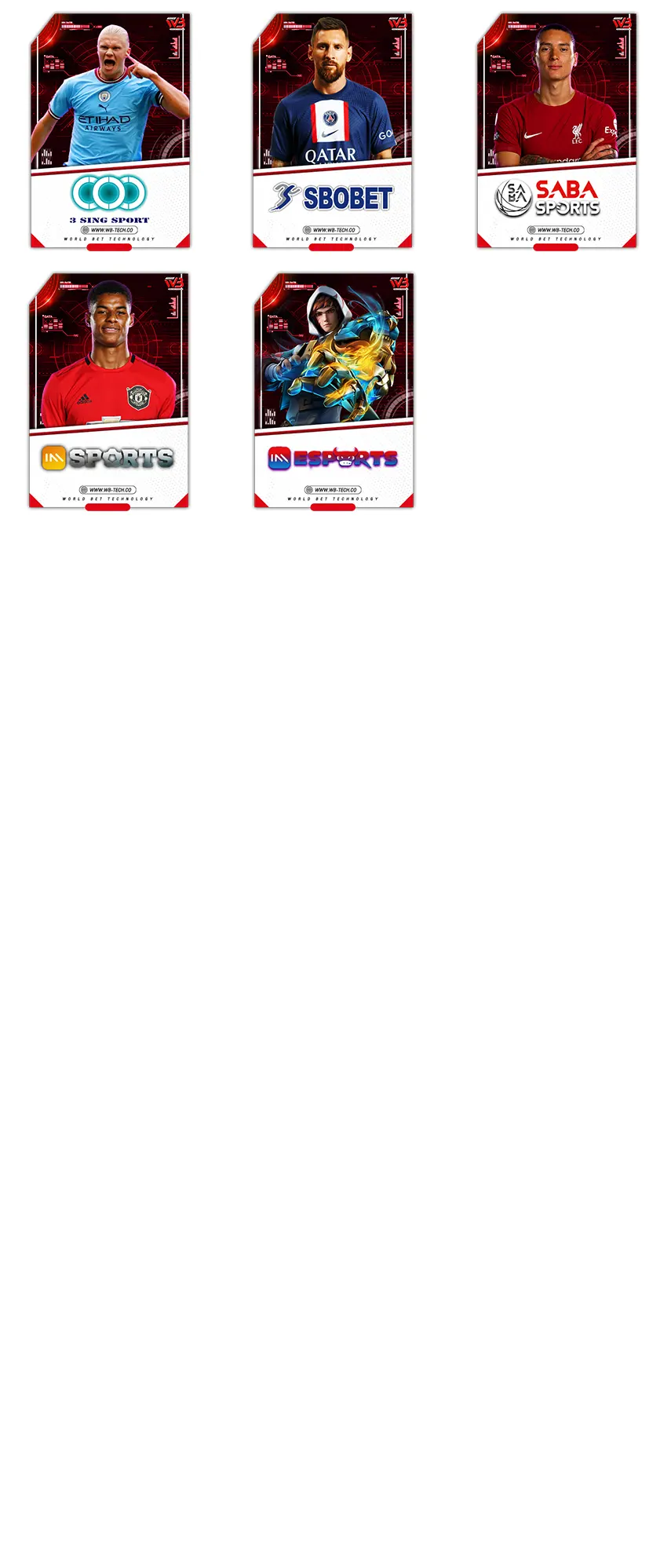671x1568 pixels.
Task: Select the SBOBET provider card
Action: pos(333,131)
